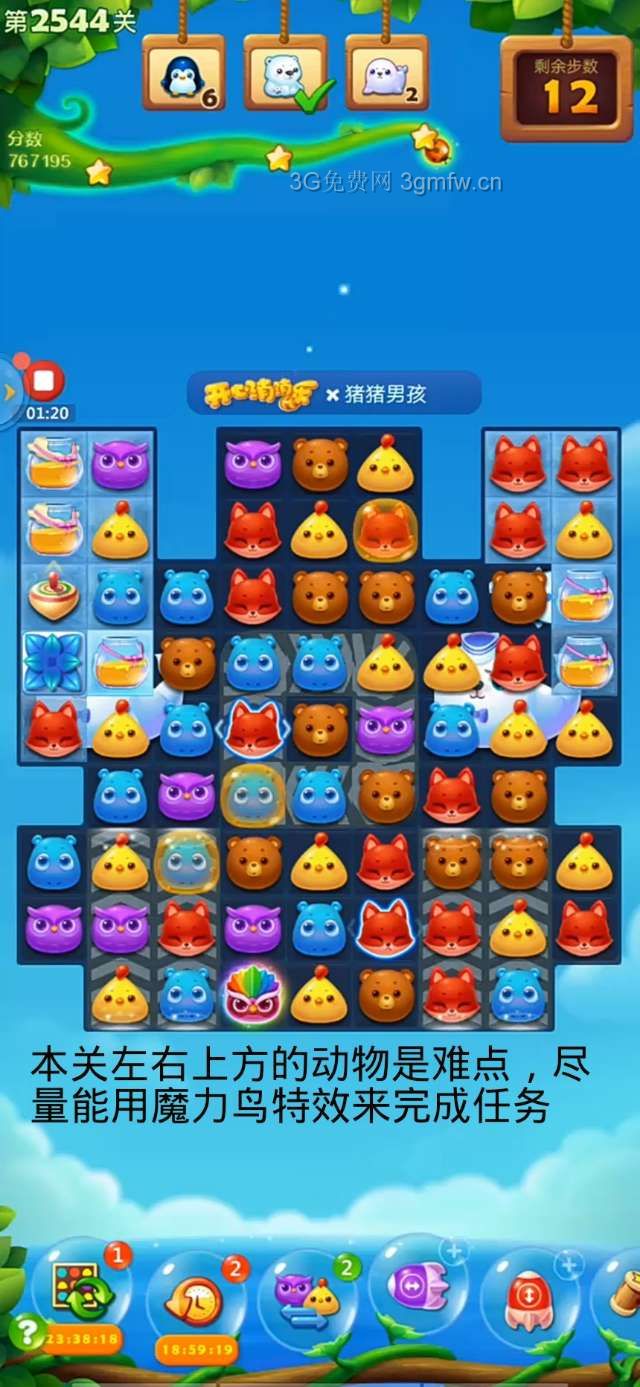Activate the swap animals booster
The width and height of the screenshot is (640, 1387).
[307, 1292]
